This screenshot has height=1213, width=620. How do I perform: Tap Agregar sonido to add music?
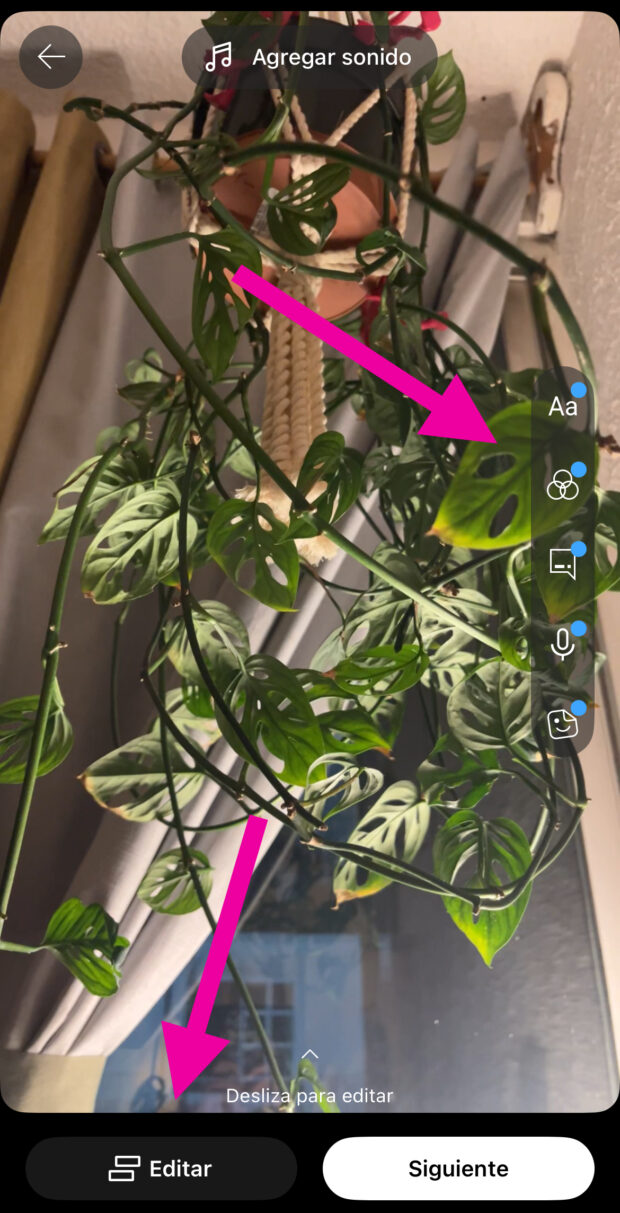[310, 58]
